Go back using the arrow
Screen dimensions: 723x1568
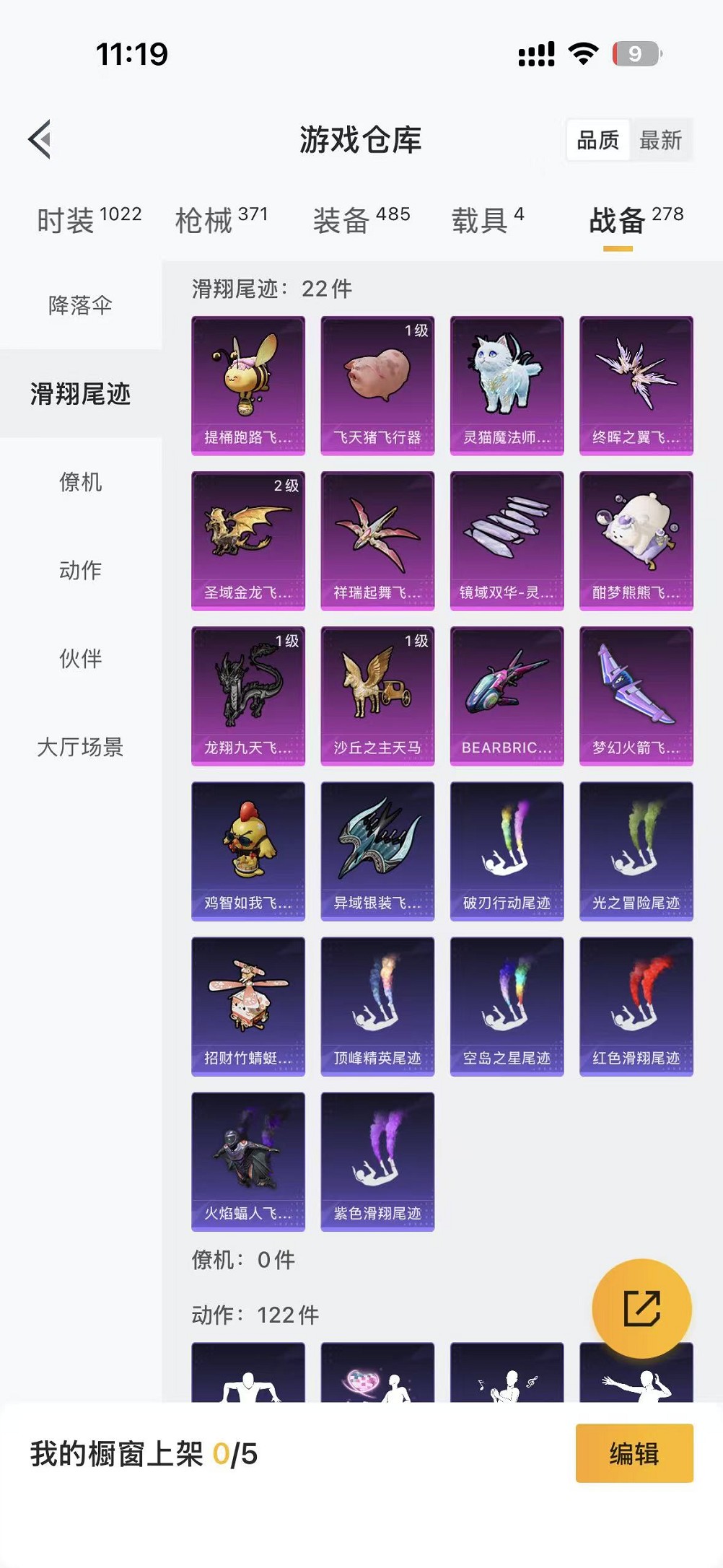(40, 139)
